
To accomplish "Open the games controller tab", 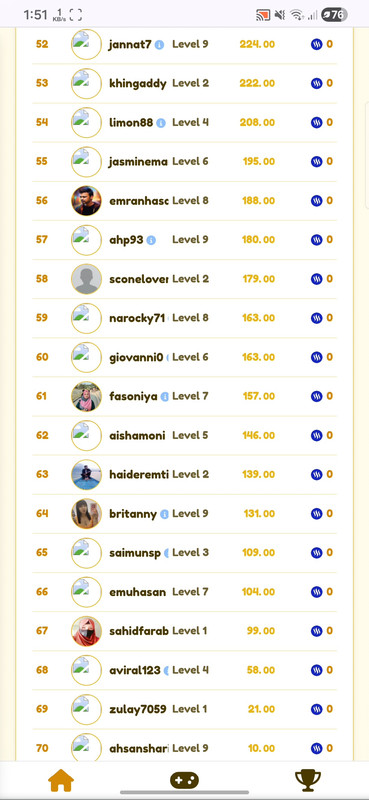I will [x=184, y=781].
